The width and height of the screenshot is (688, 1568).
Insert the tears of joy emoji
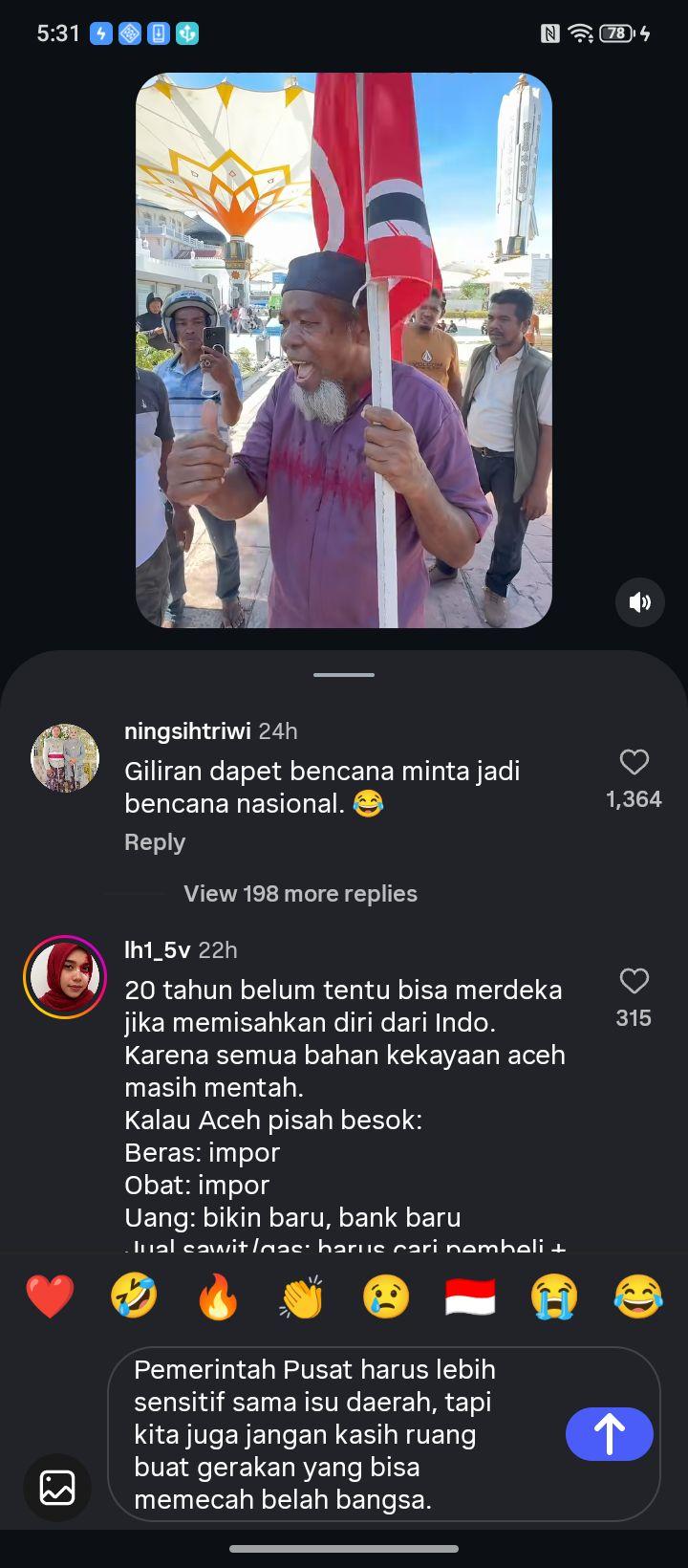coord(638,1297)
